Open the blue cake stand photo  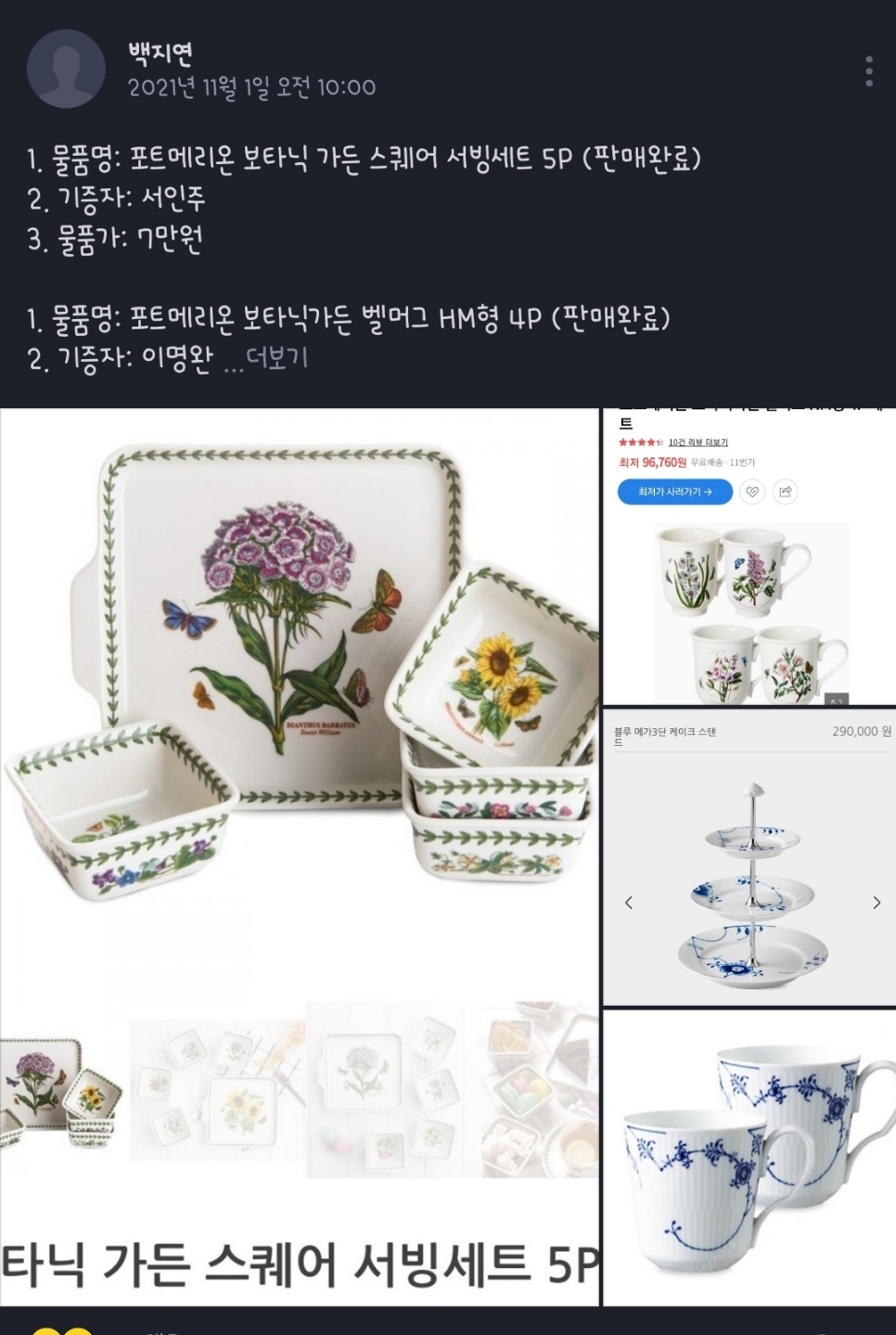point(749,857)
